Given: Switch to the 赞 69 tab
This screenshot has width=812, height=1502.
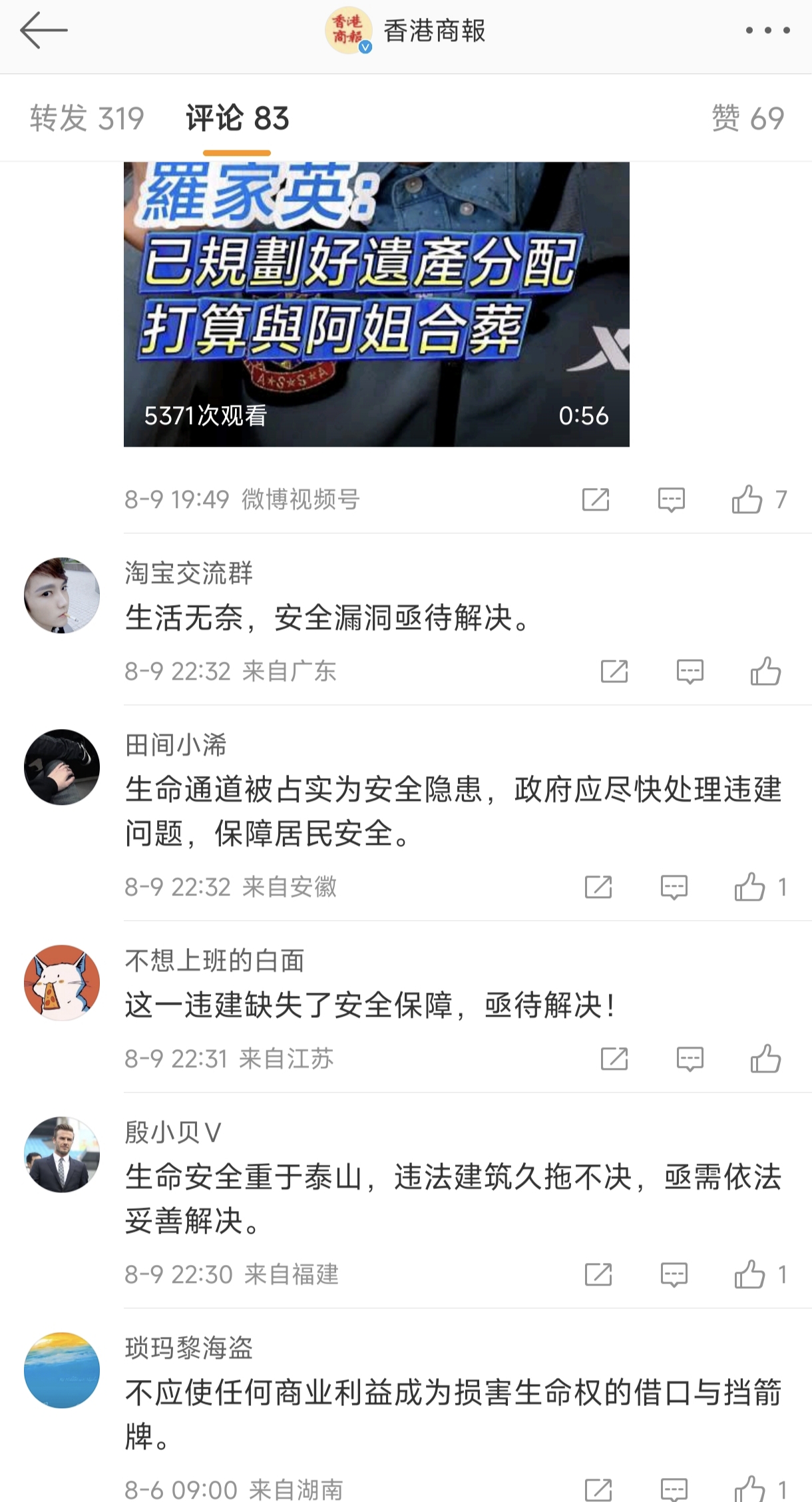Looking at the screenshot, I should coord(747,119).
